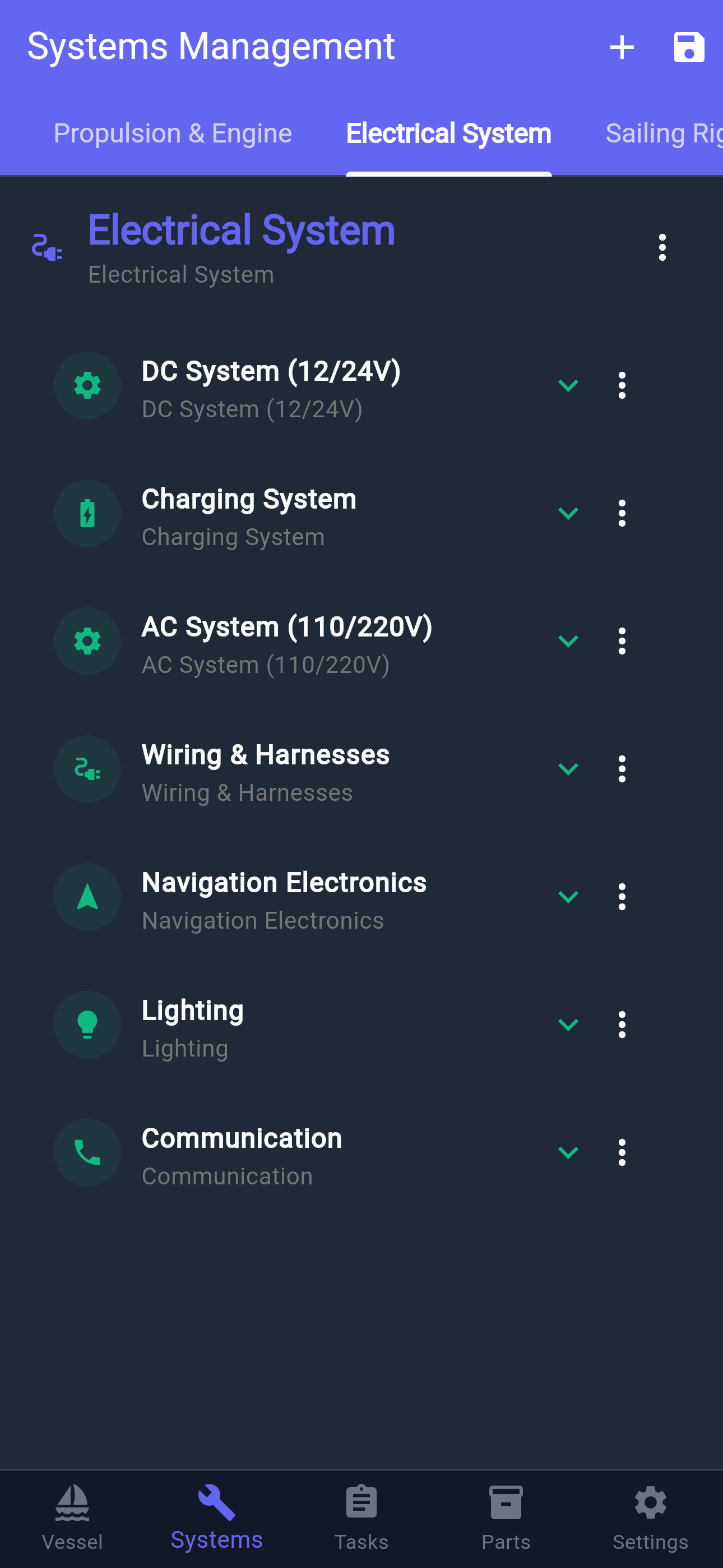
Task: Open overflow menu for Electrical System header
Action: point(662,248)
